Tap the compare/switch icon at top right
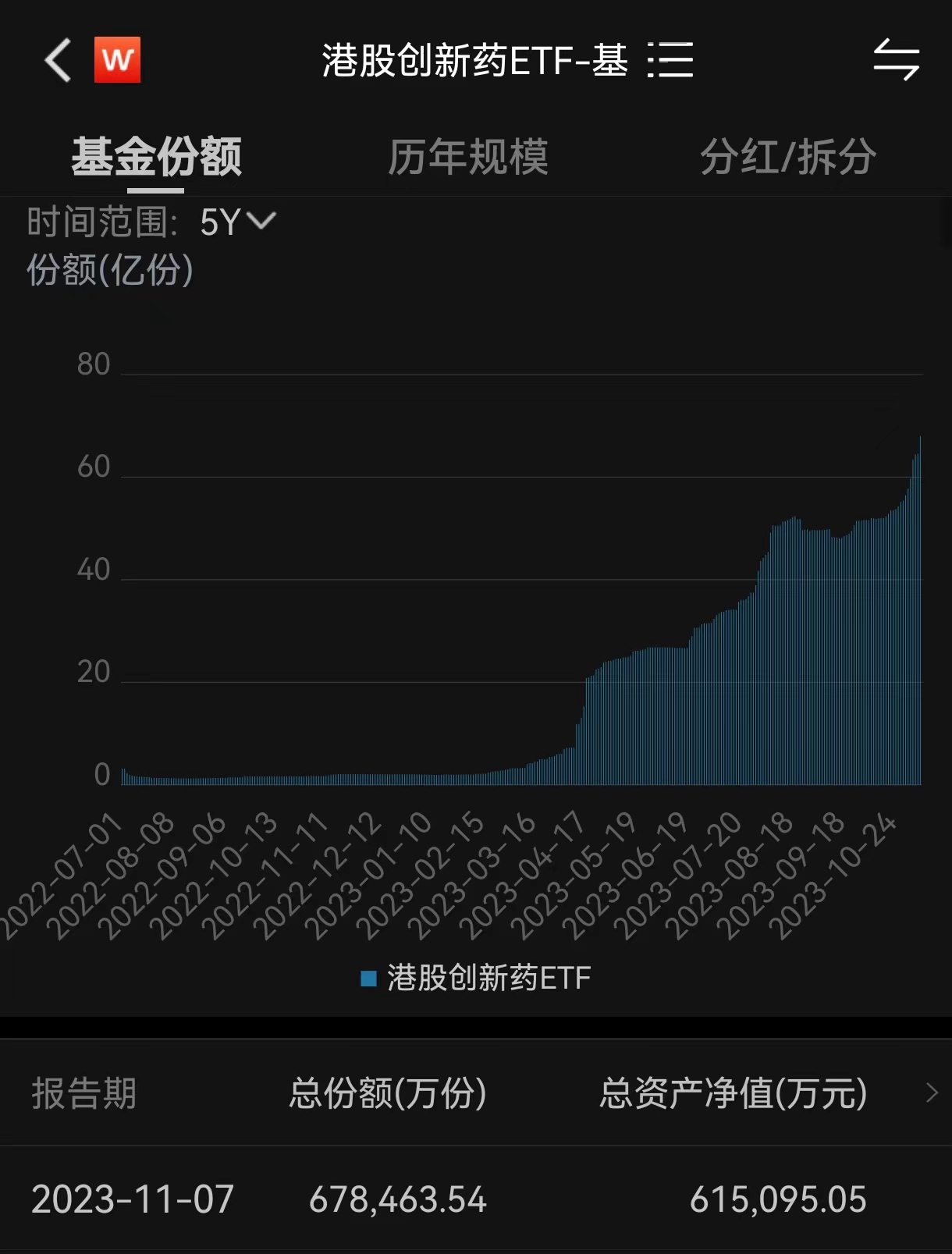Screen dimensions: 952x1254 pyautogui.click(x=897, y=60)
